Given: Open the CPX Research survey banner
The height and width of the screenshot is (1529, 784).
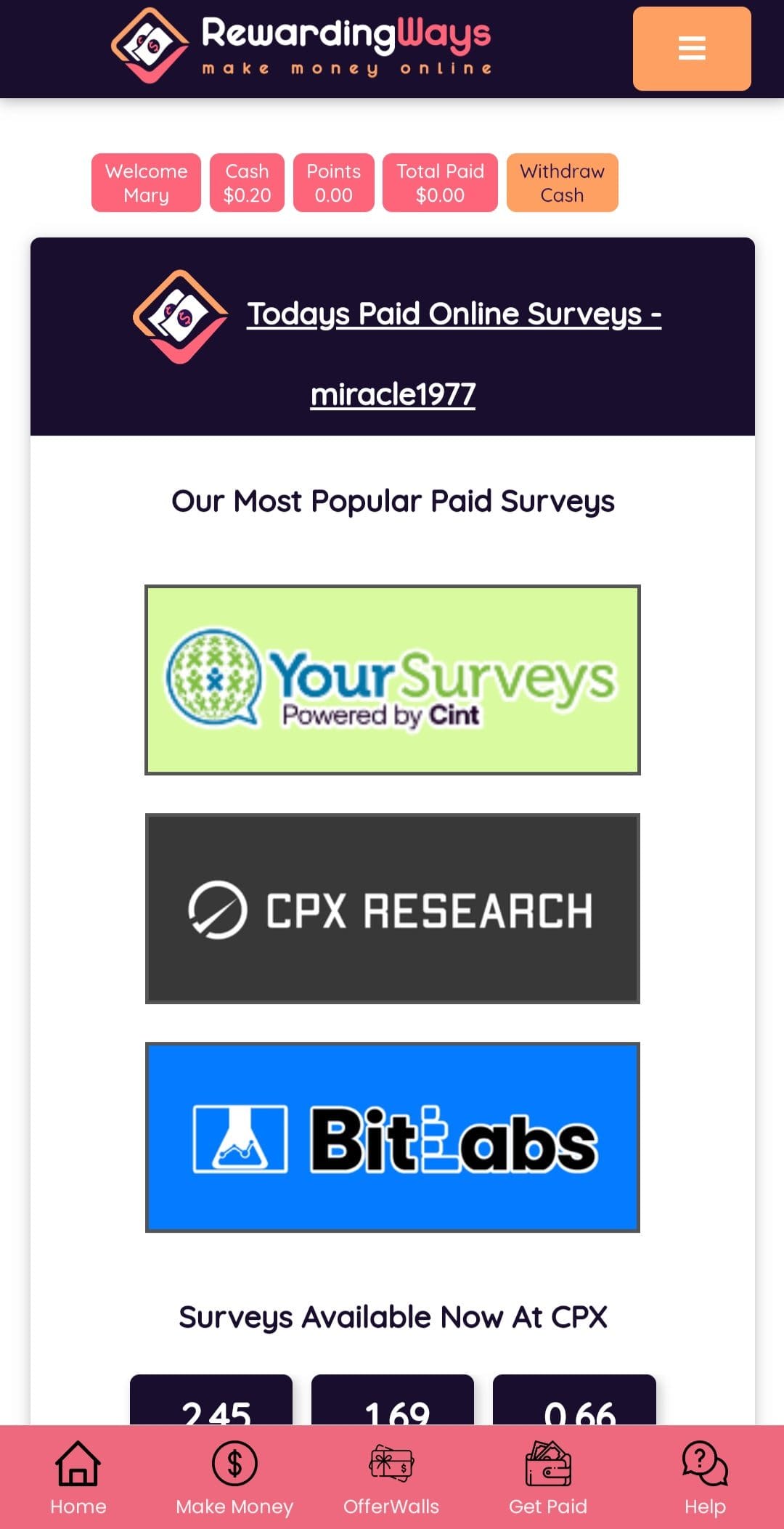Looking at the screenshot, I should tap(393, 908).
